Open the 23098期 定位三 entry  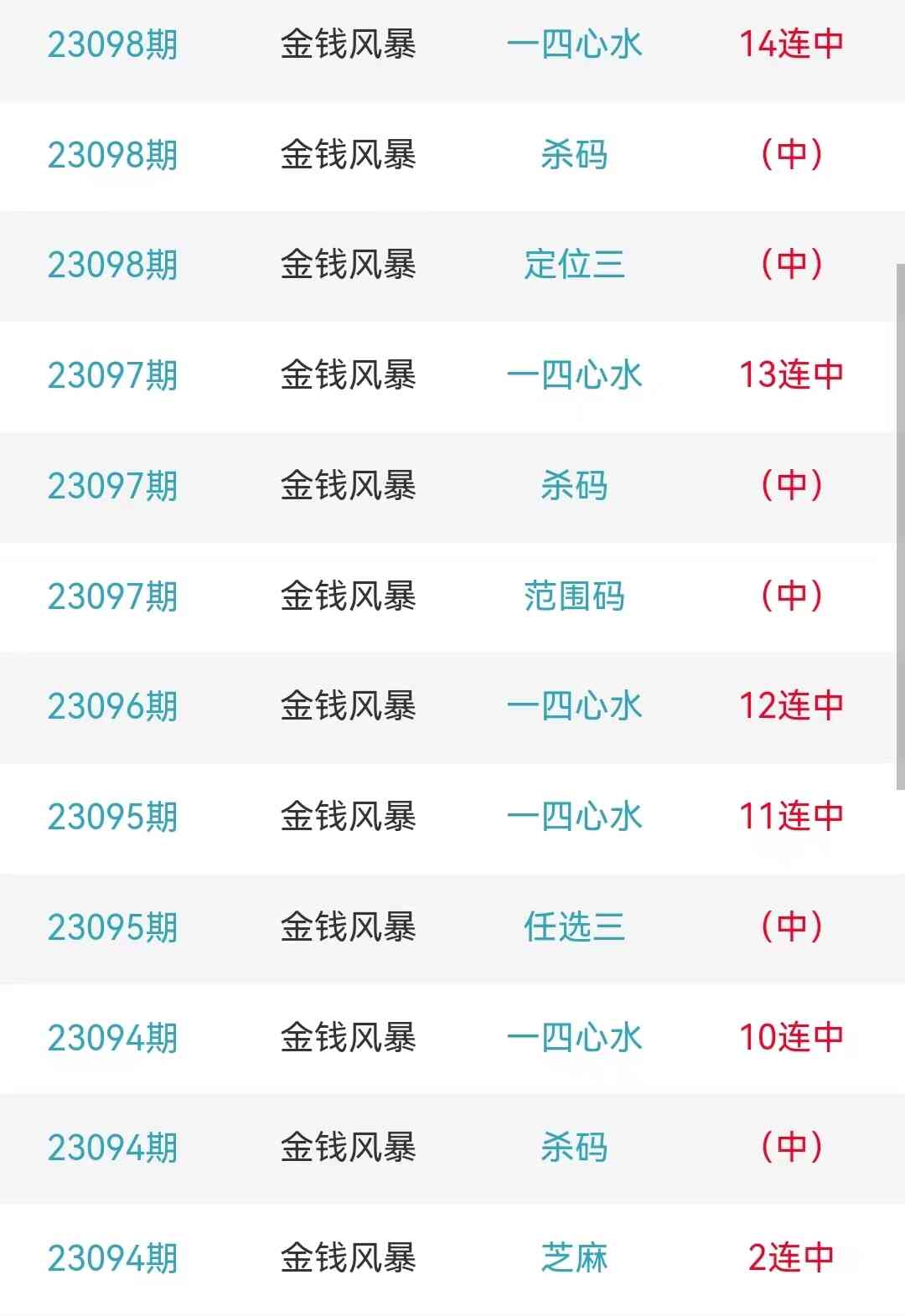click(574, 265)
